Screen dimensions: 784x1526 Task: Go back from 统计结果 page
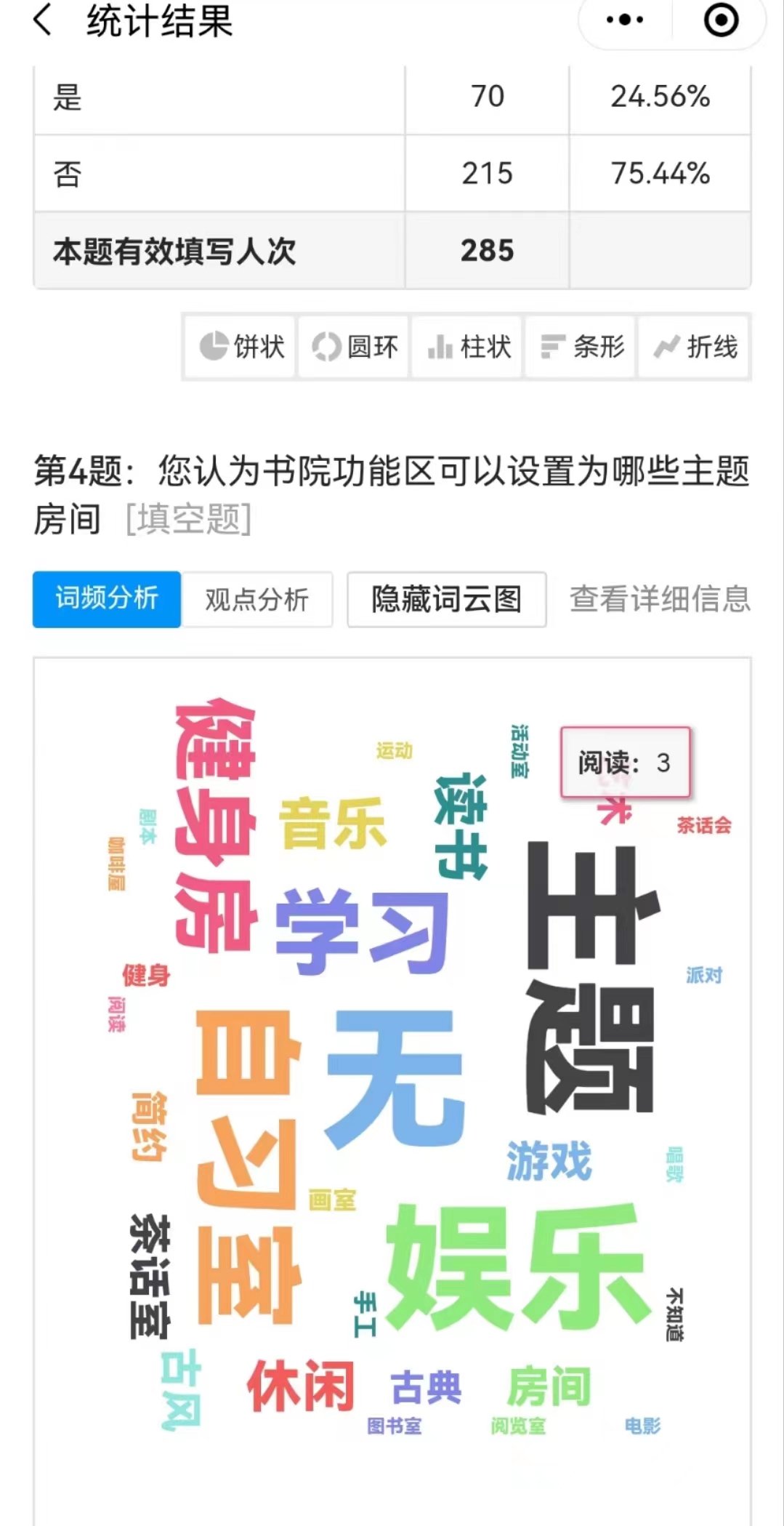coord(42,20)
